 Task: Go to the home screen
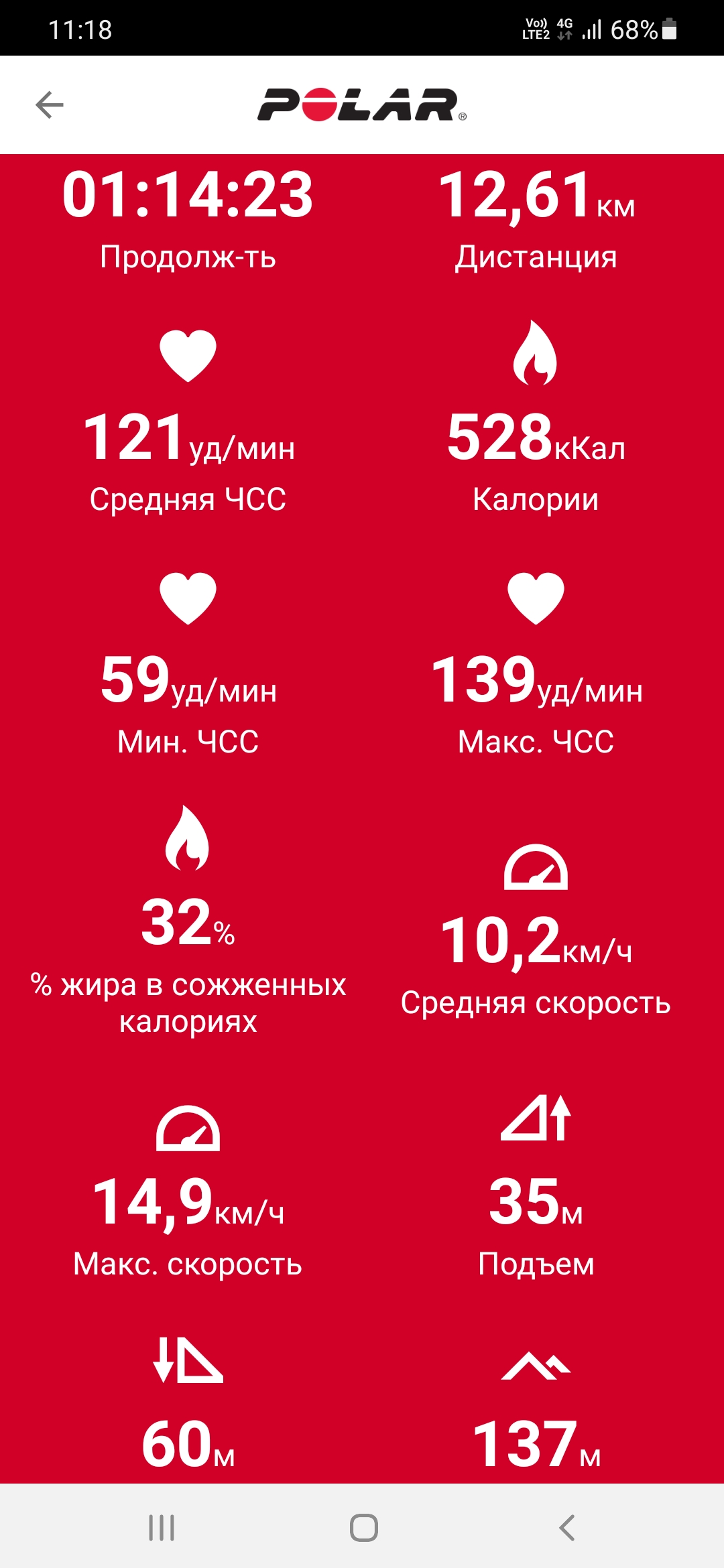[363, 1528]
